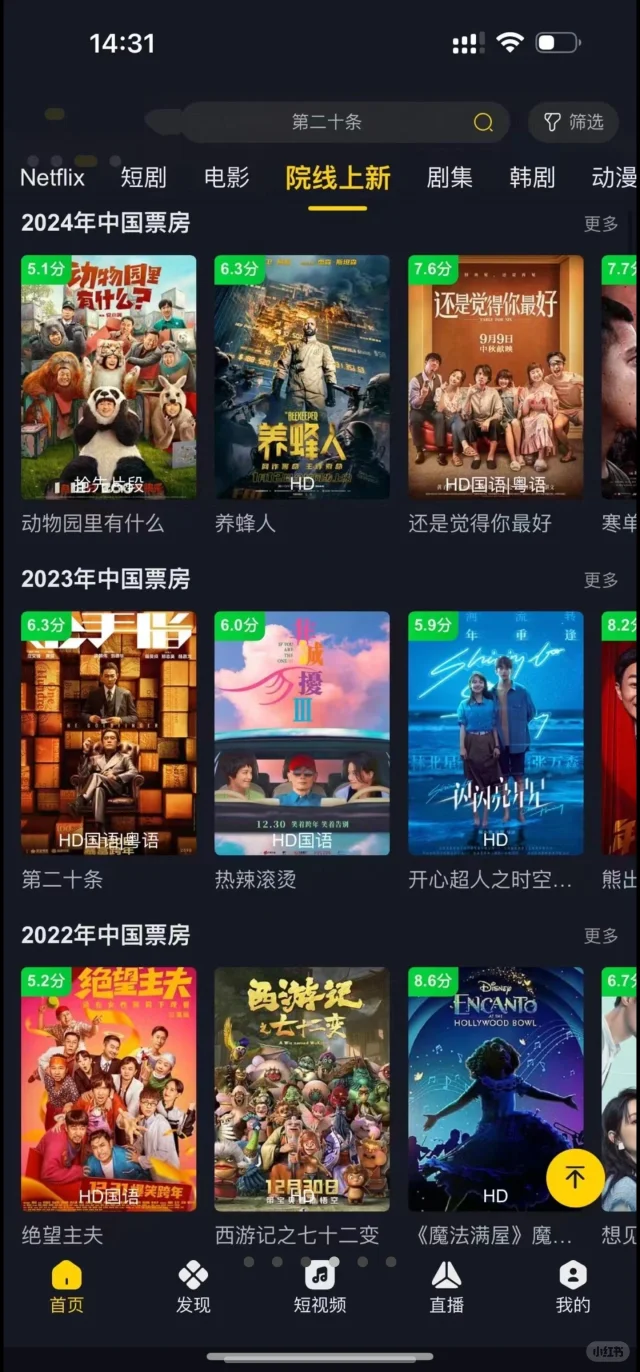Open the movie 热辣滚烫
This screenshot has height=1372, width=640.
pos(302,734)
